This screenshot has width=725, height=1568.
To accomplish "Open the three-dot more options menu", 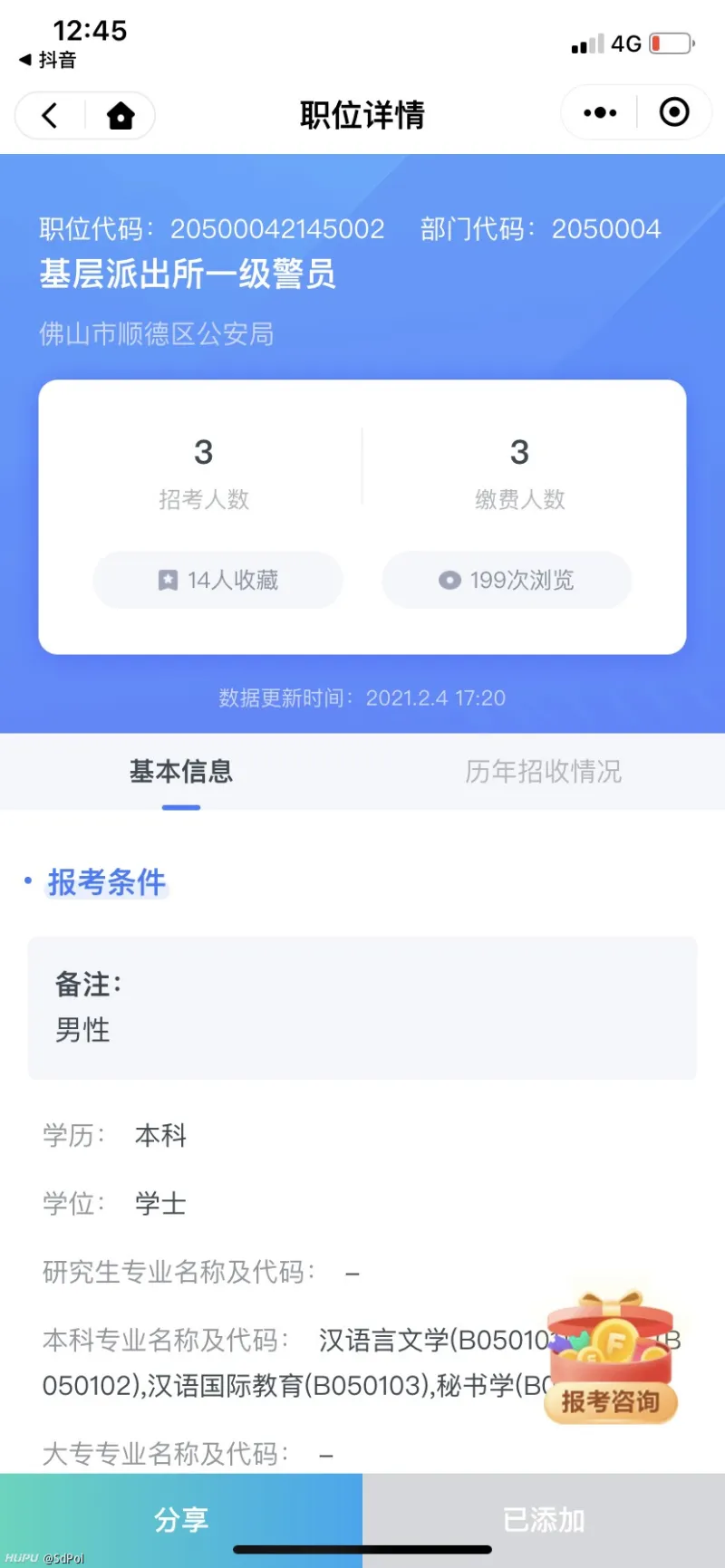I will click(598, 112).
